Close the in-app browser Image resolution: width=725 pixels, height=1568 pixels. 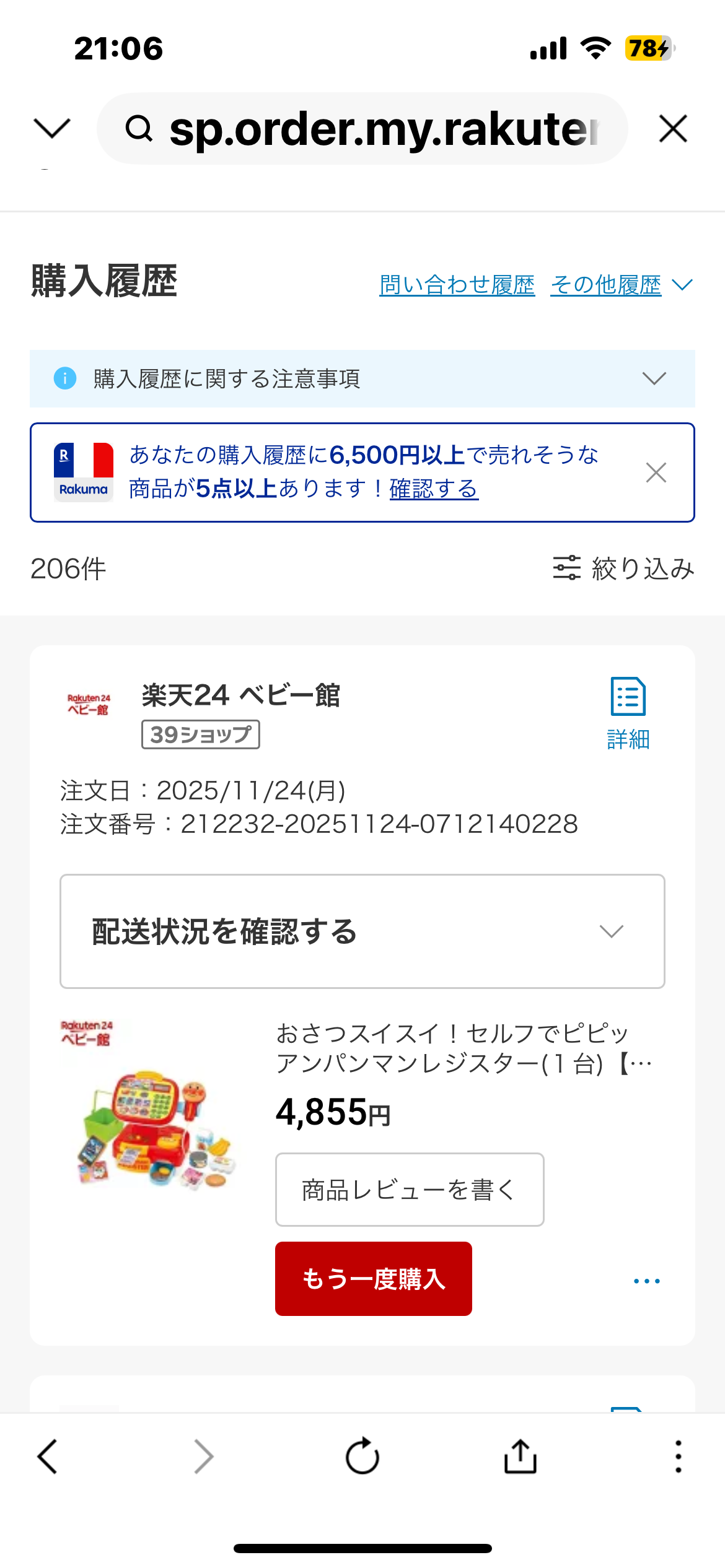click(x=673, y=129)
